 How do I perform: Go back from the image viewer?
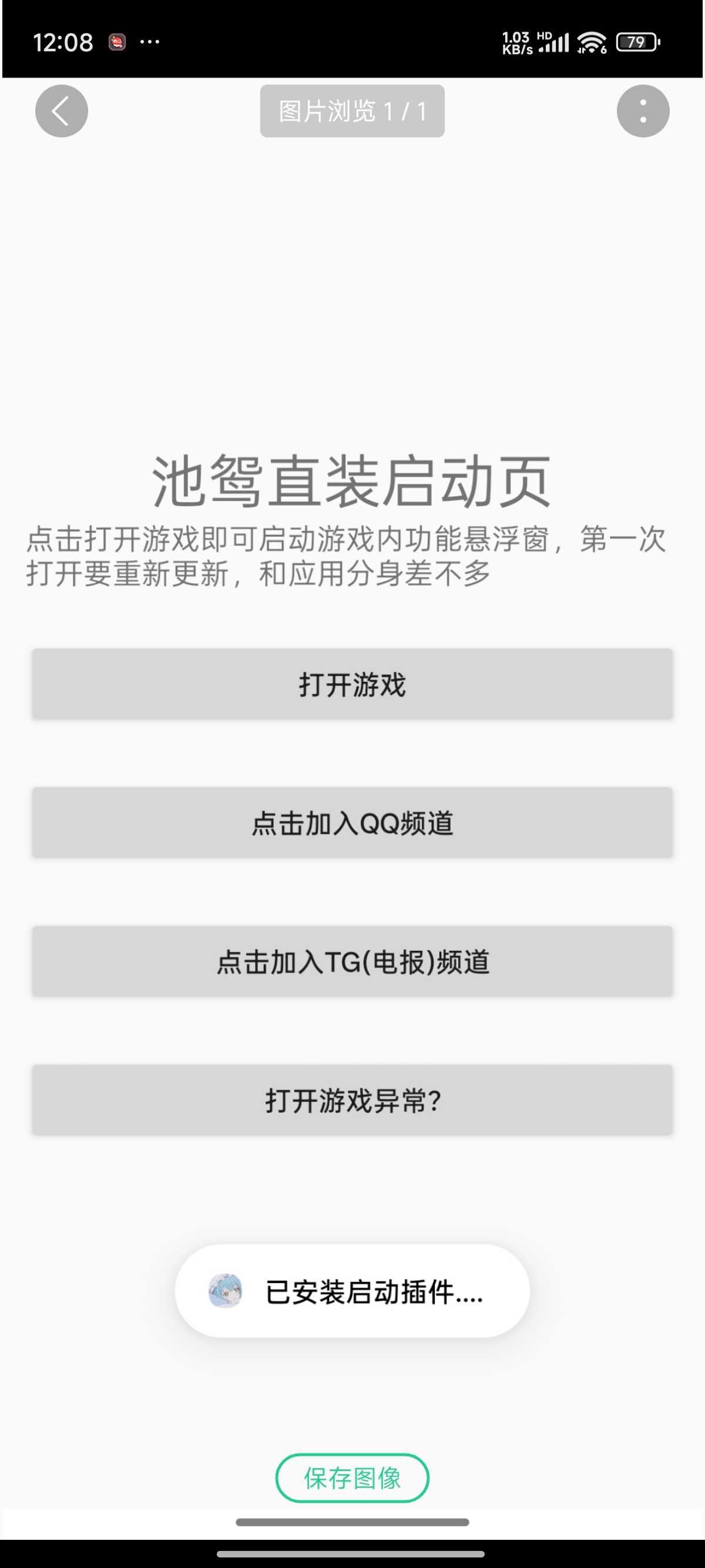pyautogui.click(x=62, y=111)
